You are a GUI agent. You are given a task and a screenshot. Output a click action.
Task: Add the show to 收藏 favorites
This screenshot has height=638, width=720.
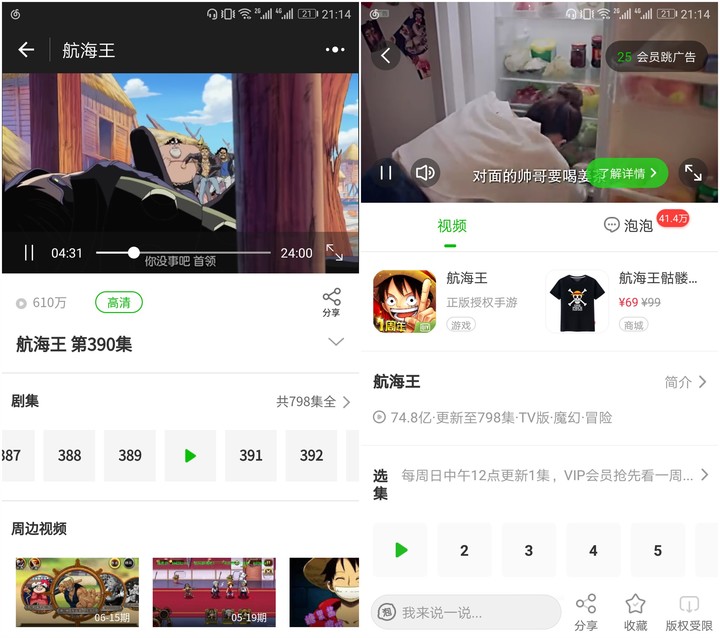(635, 611)
